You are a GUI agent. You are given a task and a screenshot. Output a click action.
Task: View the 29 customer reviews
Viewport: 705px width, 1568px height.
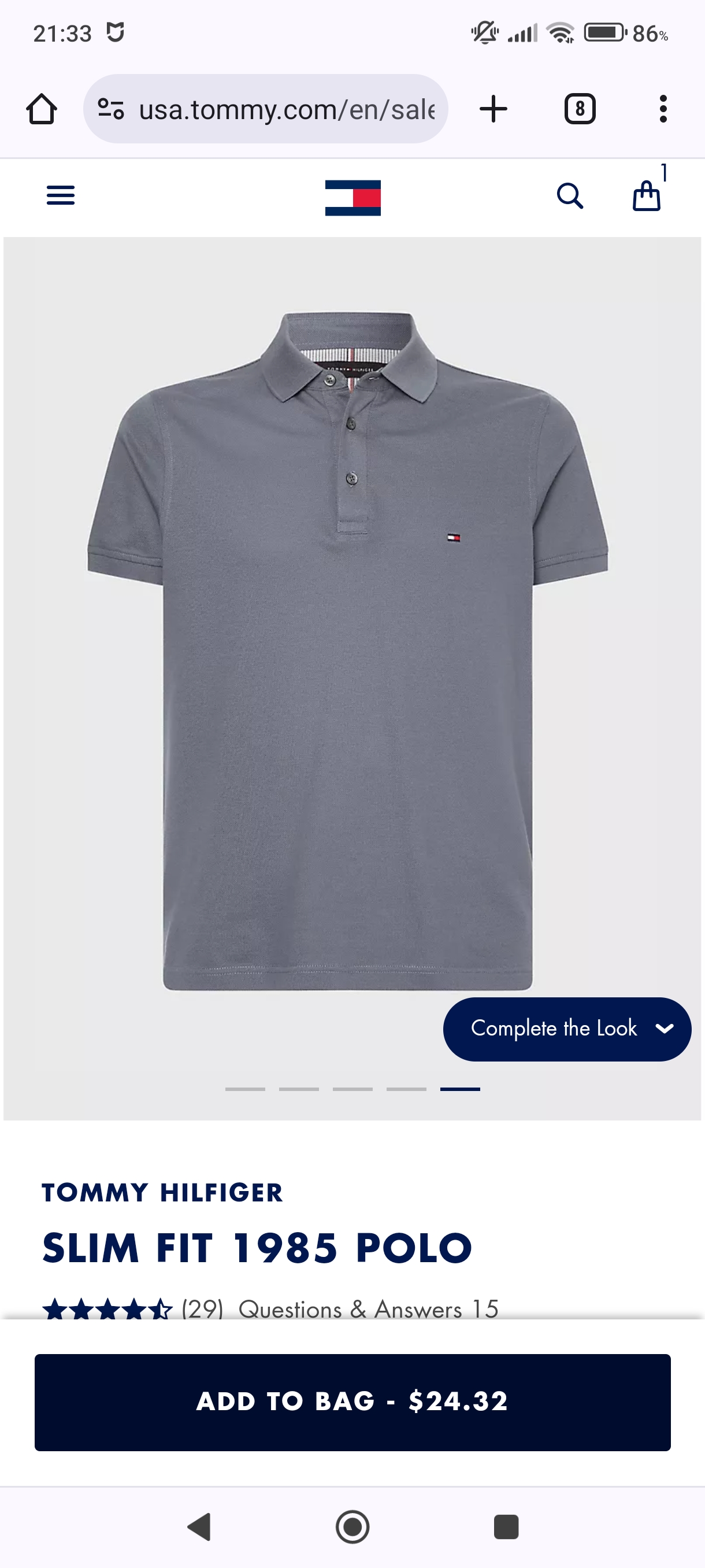coord(202,1308)
